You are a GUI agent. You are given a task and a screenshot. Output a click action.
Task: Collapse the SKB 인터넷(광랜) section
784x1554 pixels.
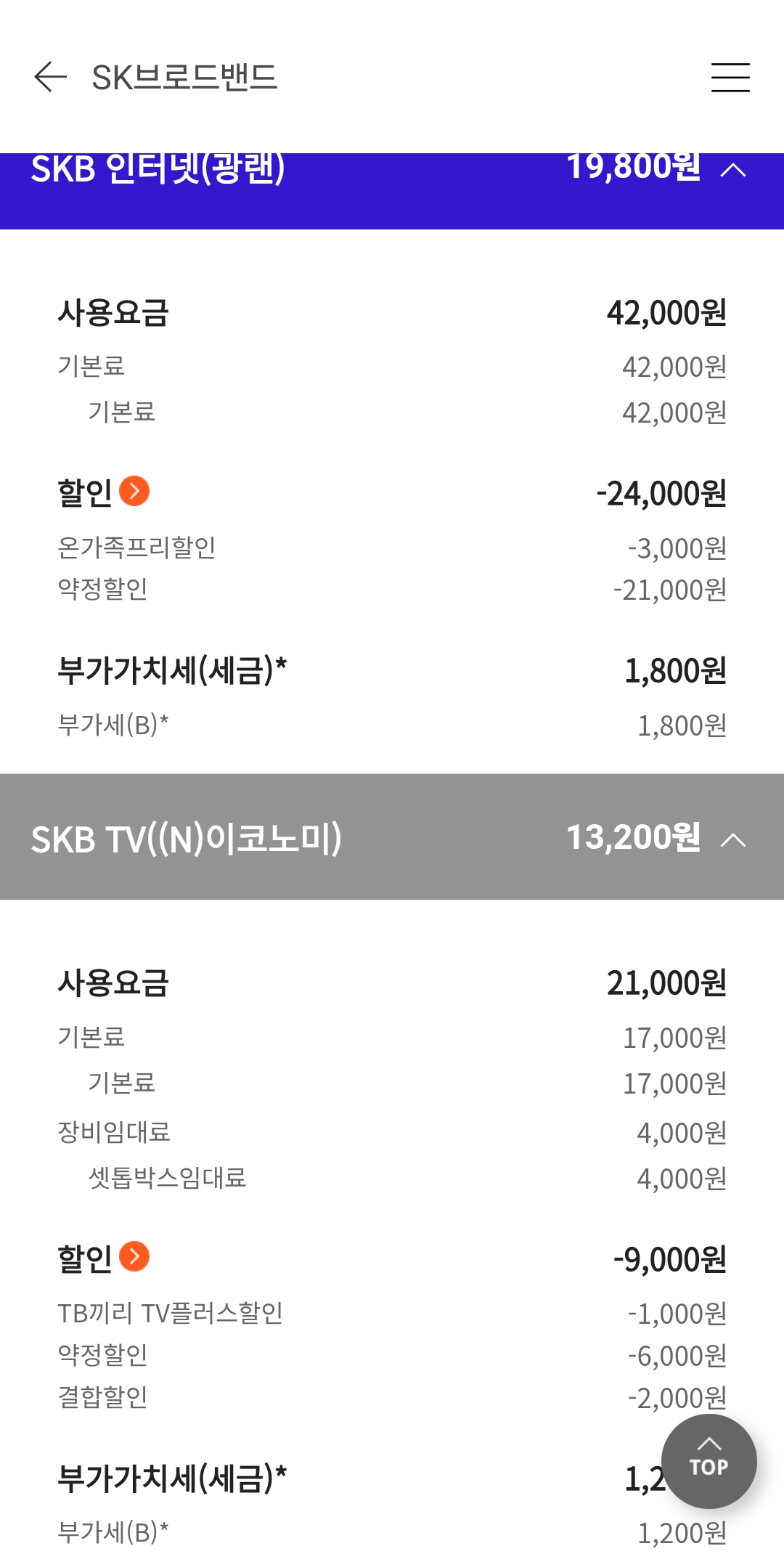pos(733,170)
